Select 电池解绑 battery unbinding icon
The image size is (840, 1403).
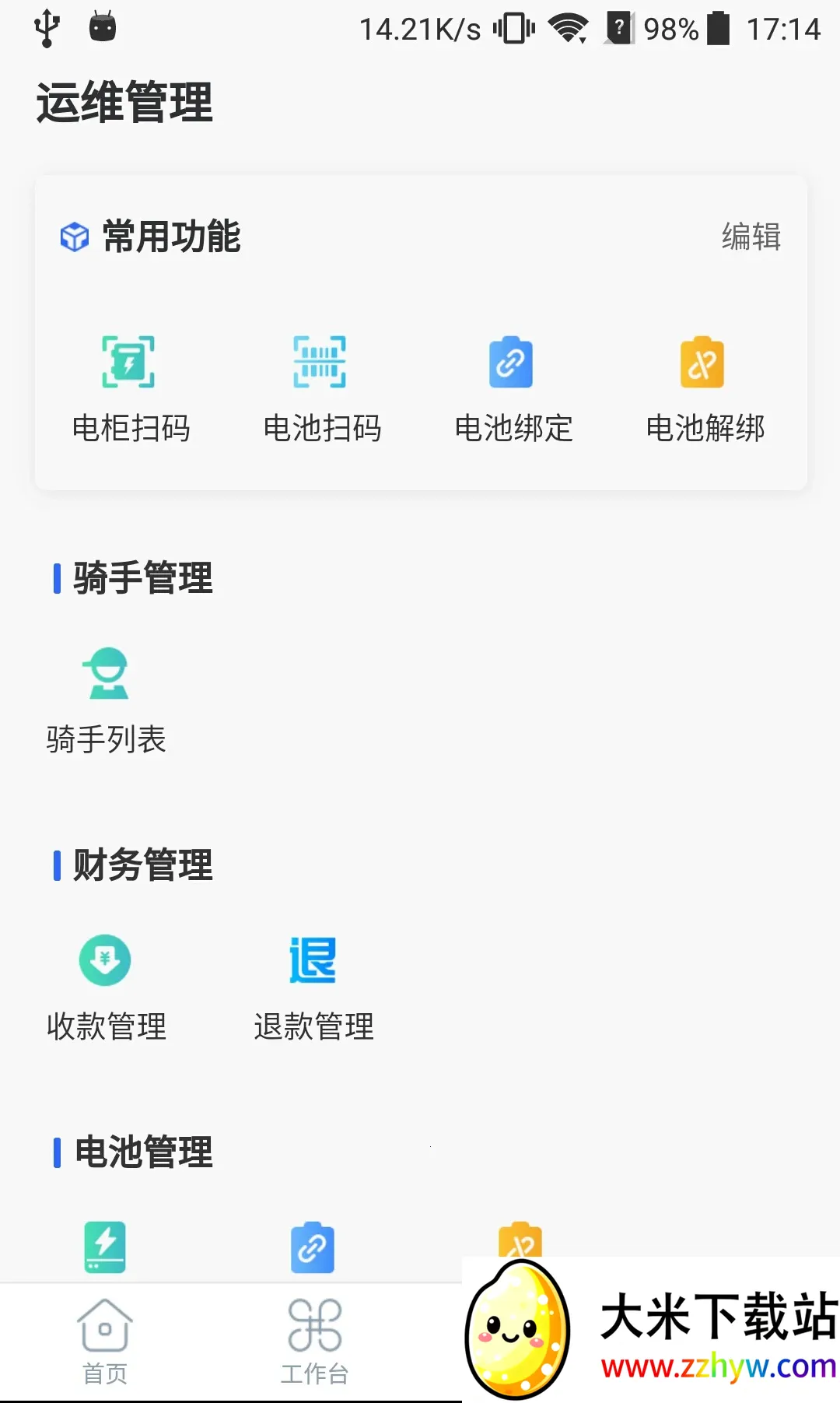point(702,360)
